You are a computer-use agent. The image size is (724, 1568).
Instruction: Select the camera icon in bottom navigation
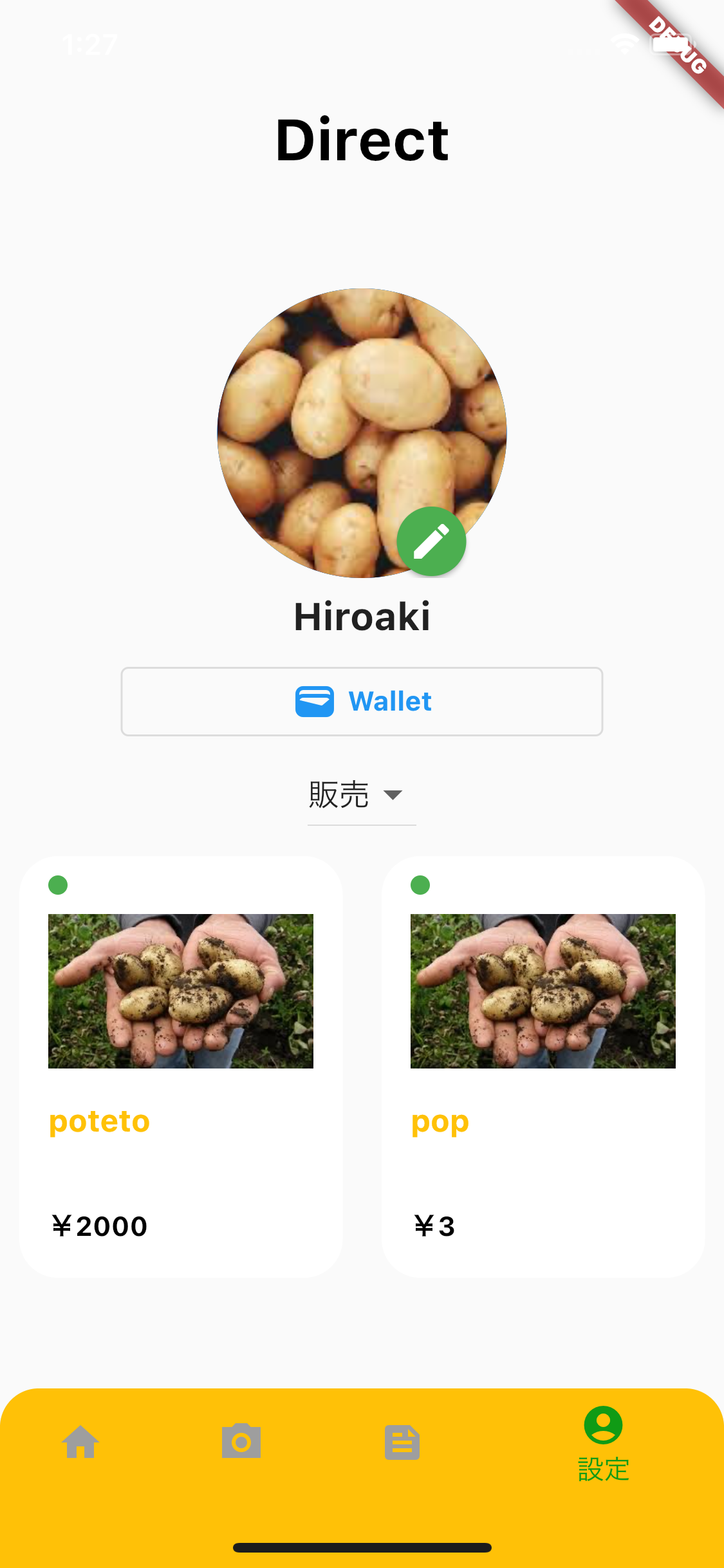tap(241, 1442)
